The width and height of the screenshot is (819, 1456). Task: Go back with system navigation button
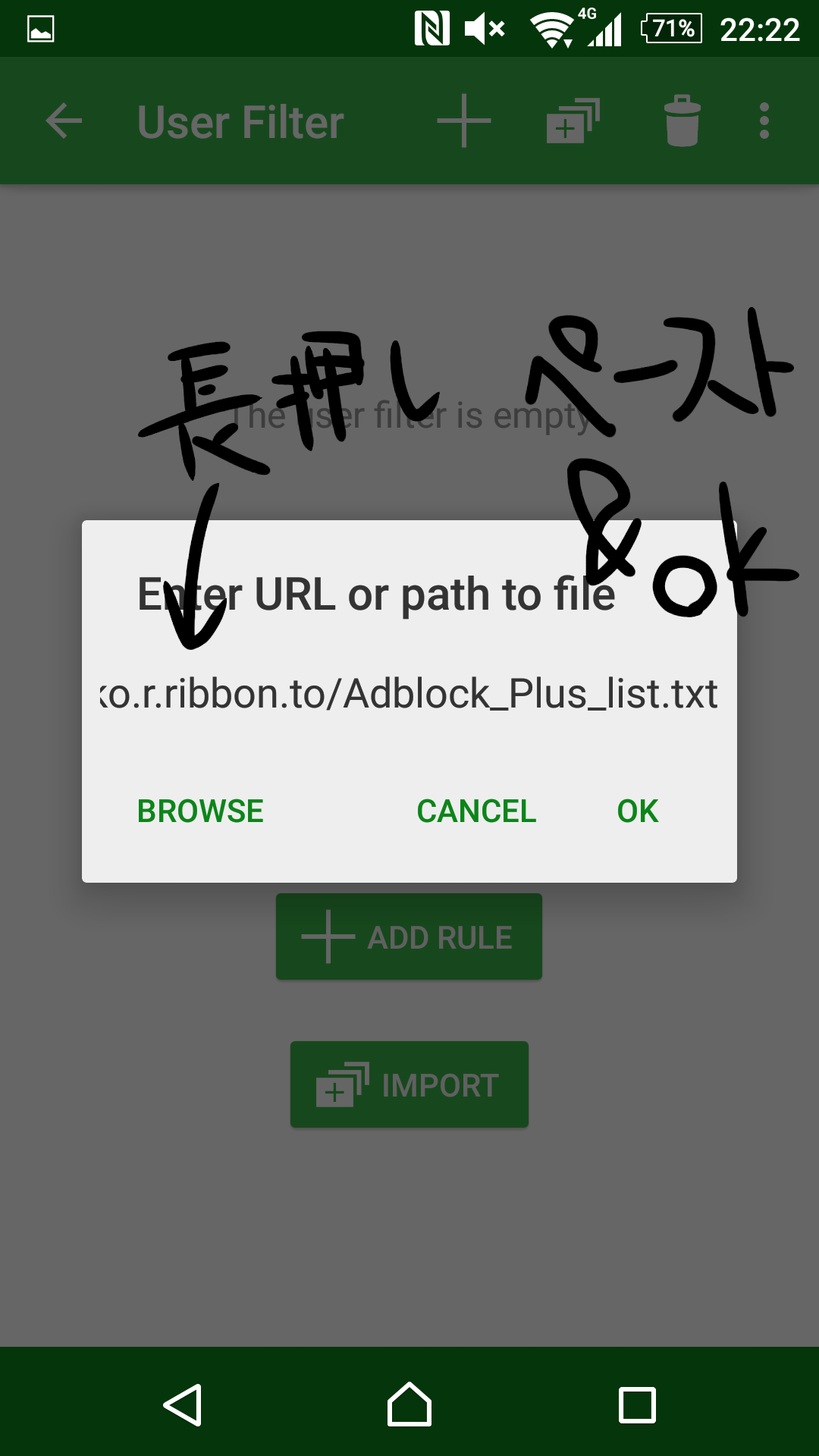pos(183,1405)
